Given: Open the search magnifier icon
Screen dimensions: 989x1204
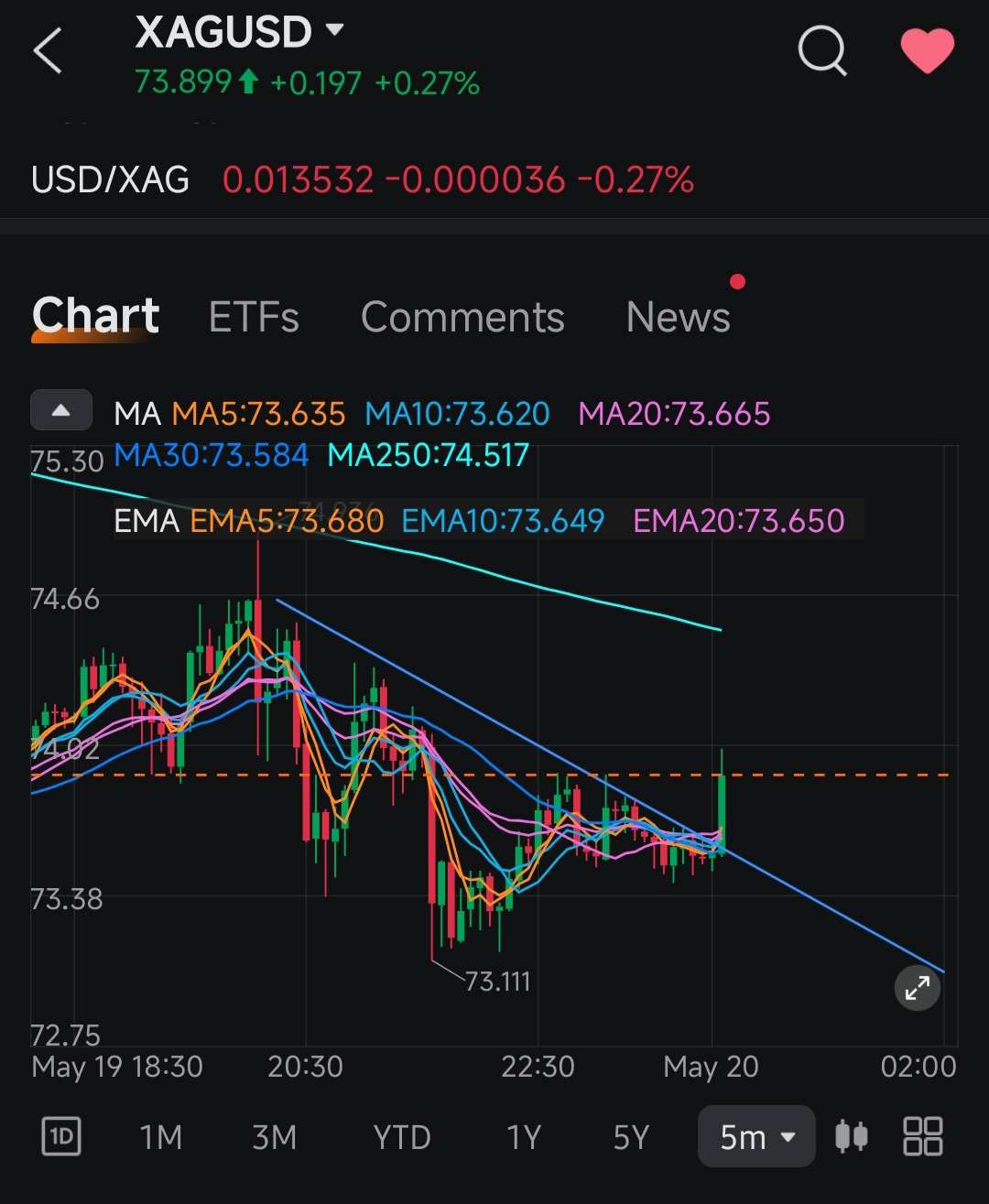Looking at the screenshot, I should 822,50.
